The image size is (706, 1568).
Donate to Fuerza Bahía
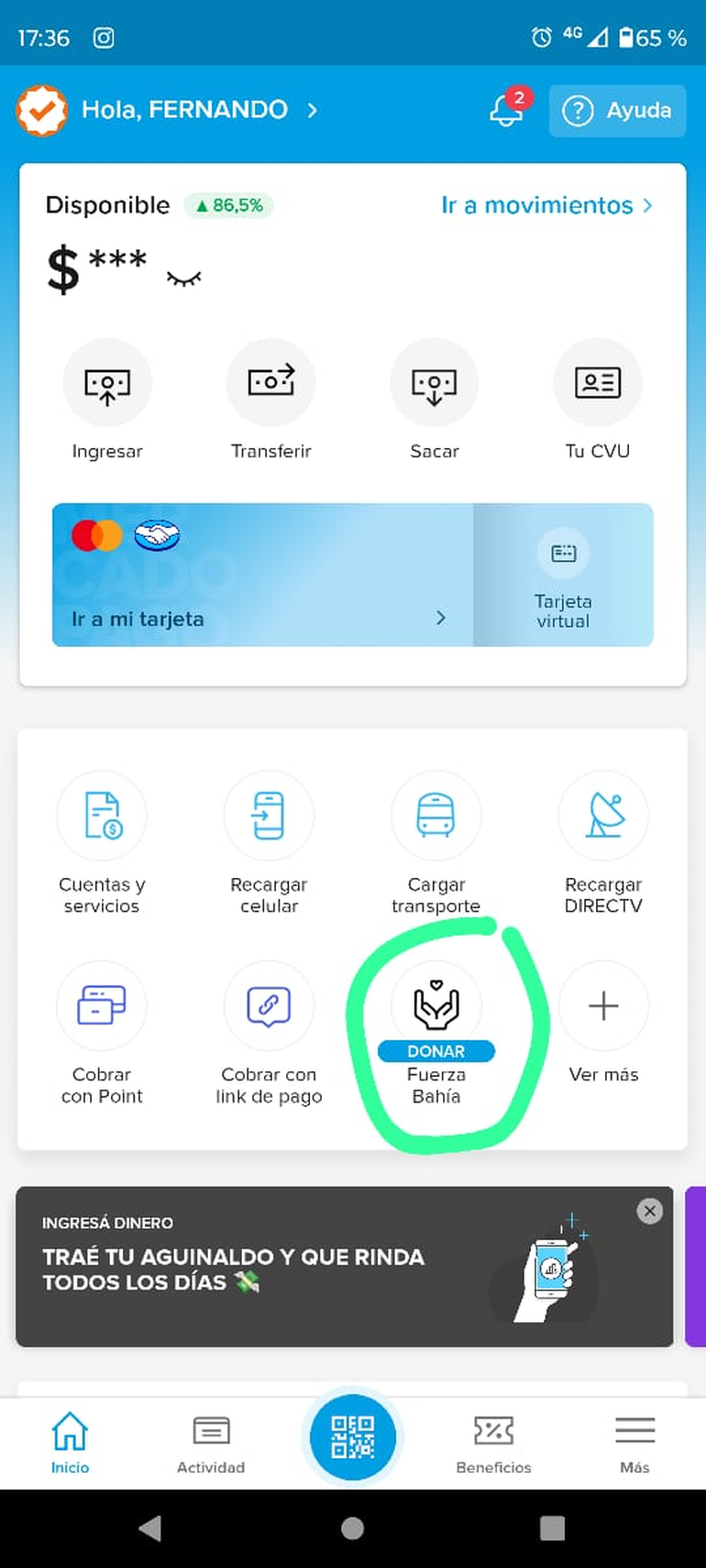436,1006
